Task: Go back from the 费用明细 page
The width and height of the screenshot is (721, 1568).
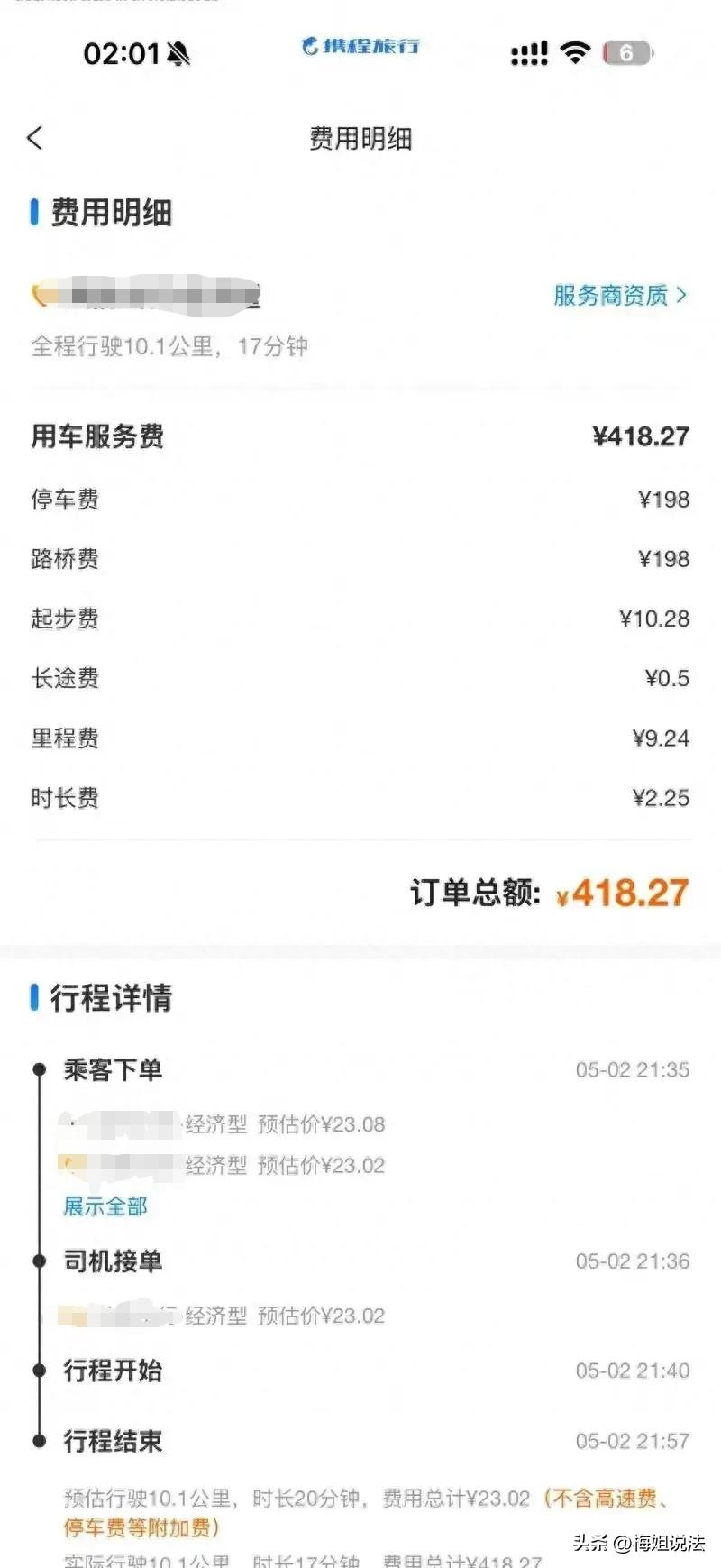Action: (34, 138)
